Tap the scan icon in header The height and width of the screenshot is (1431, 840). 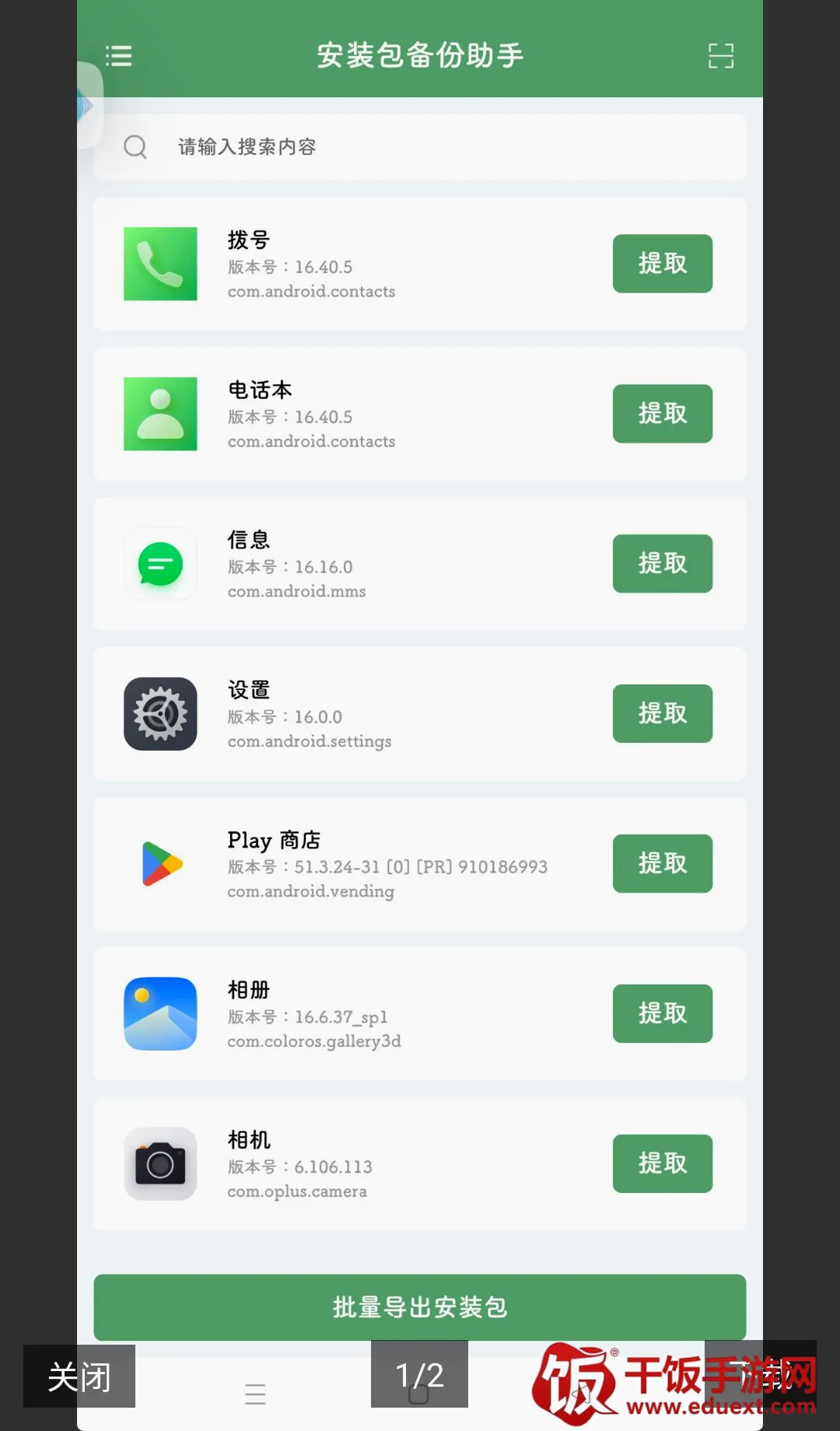[721, 56]
